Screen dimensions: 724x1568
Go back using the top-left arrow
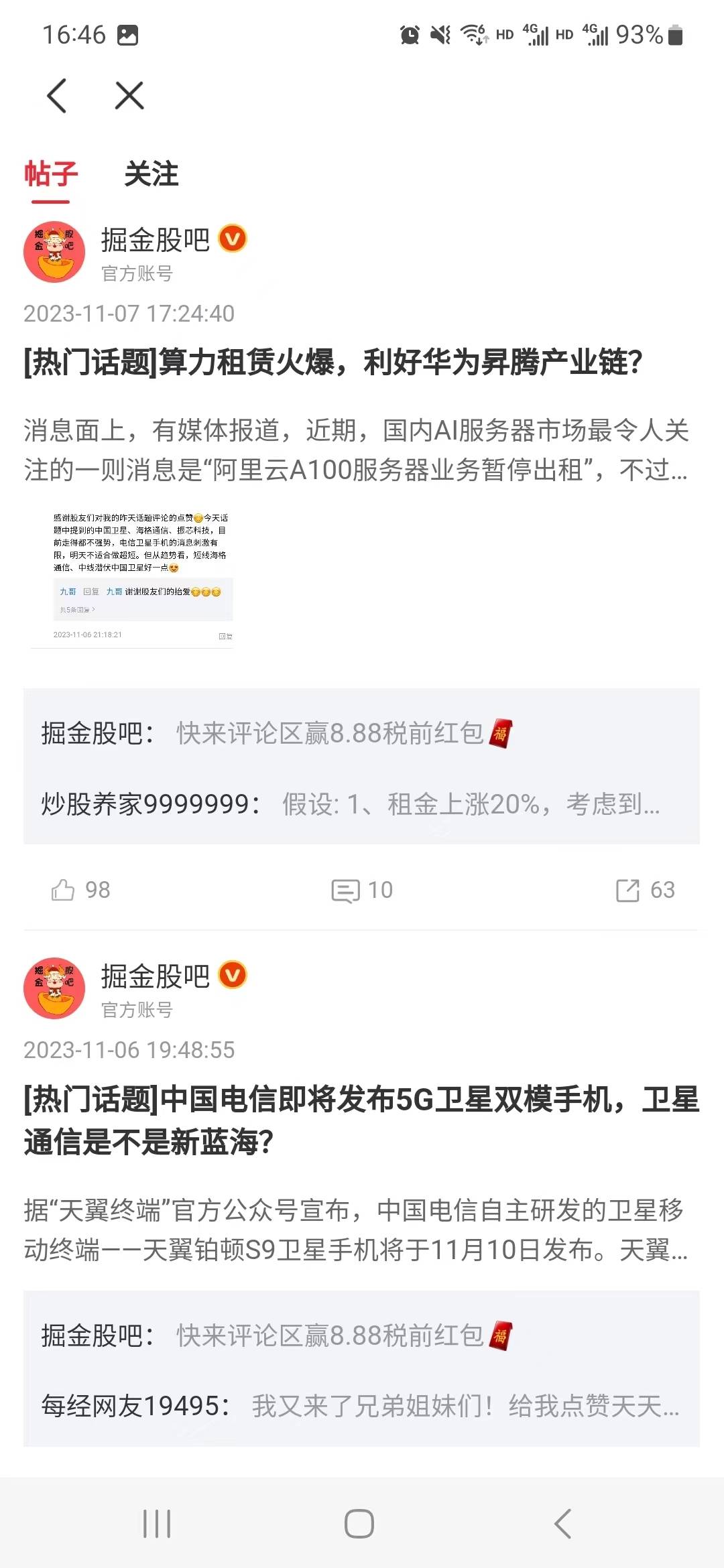click(x=58, y=96)
